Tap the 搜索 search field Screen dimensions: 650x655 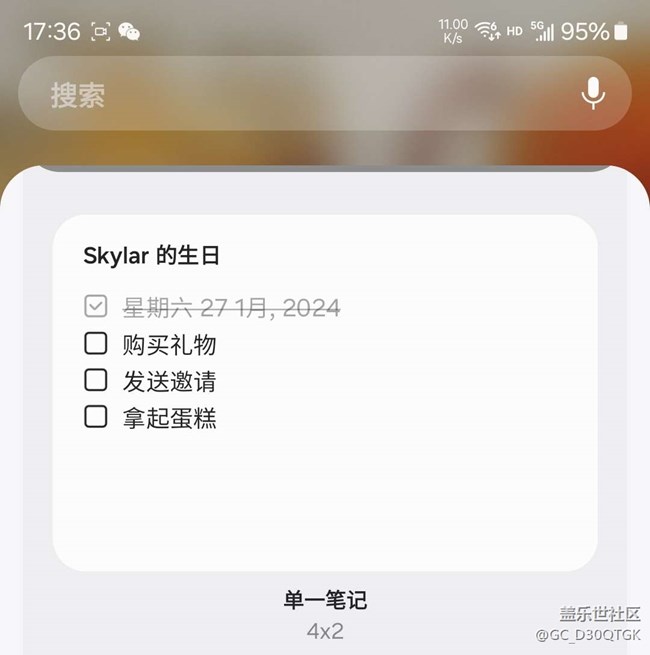pyautogui.click(x=325, y=94)
